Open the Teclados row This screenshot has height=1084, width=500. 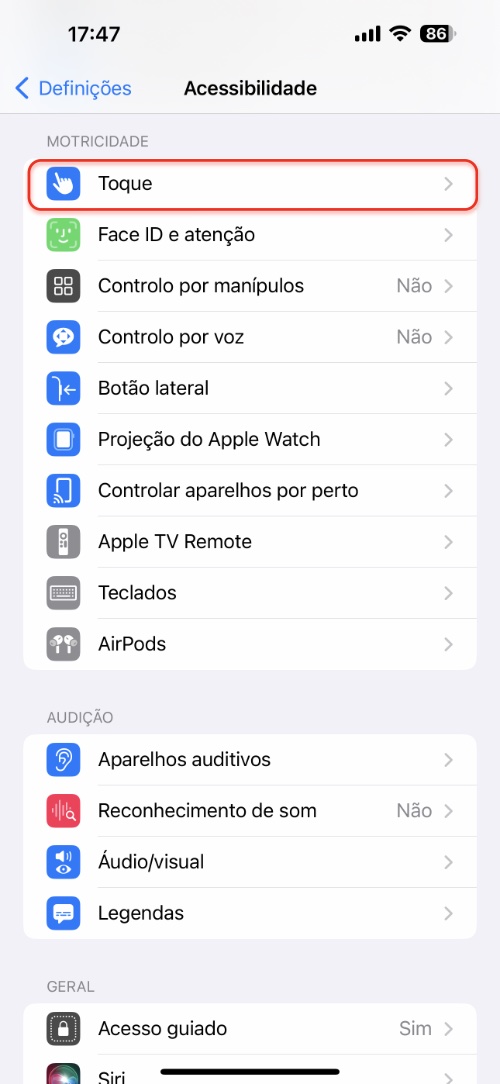(250, 593)
